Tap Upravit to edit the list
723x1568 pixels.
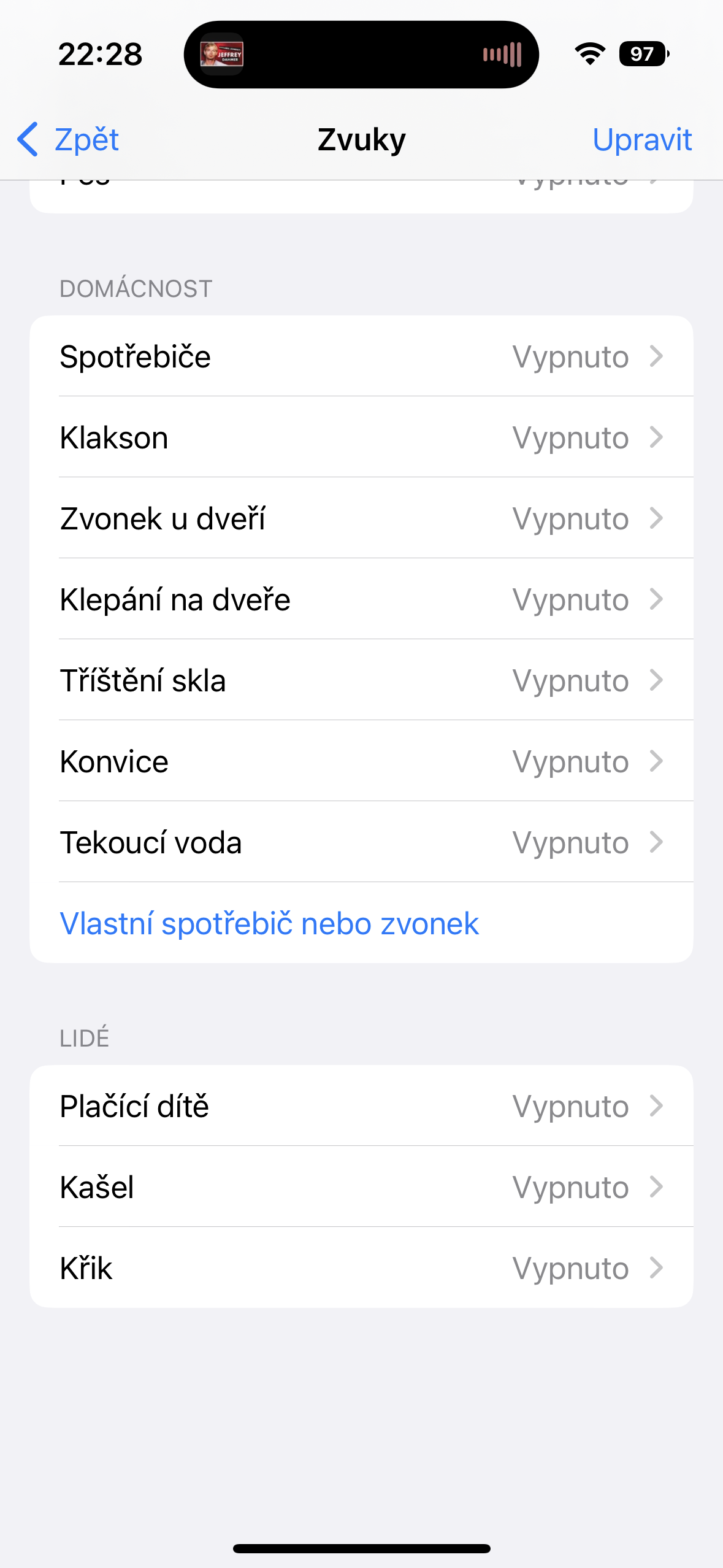point(641,140)
